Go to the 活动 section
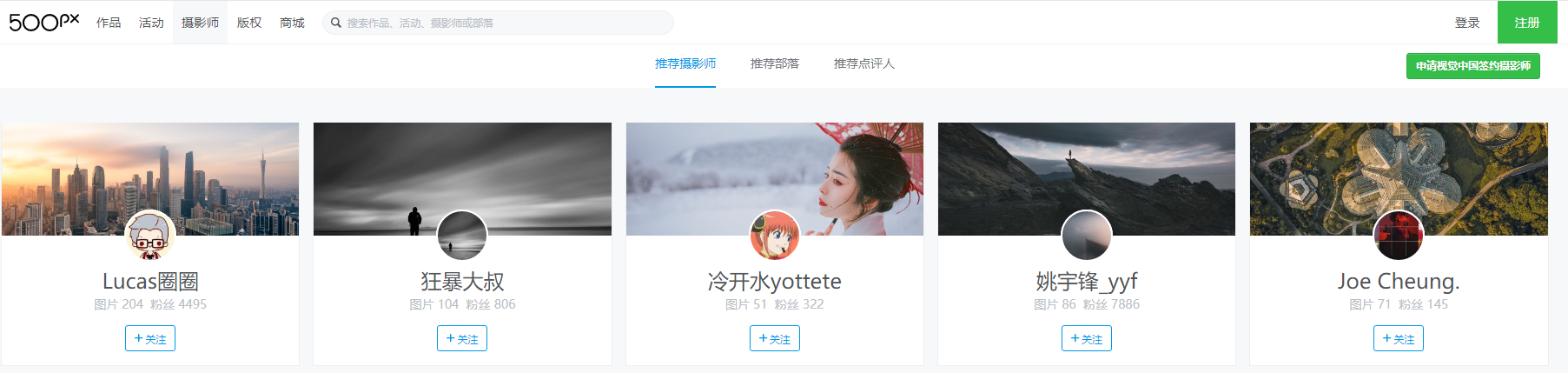 coord(151,23)
